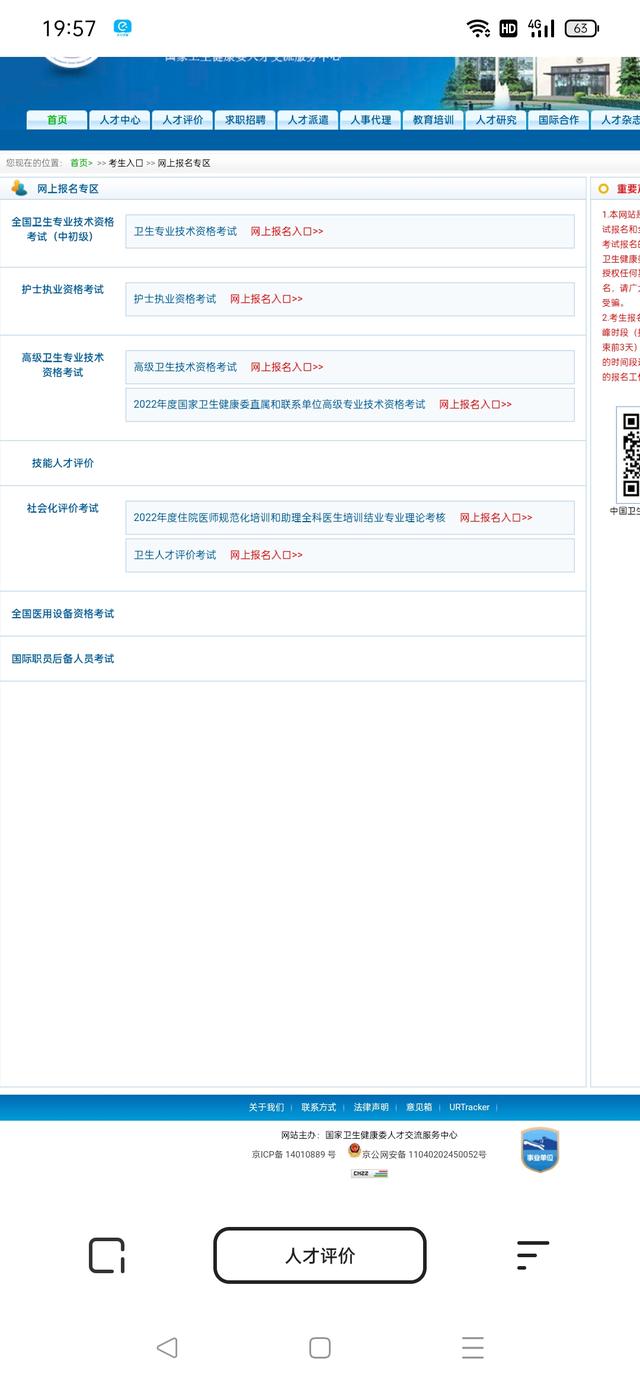Open 网上报名入口 for 护士执业资格考试
This screenshot has width=640, height=1387.
pyautogui.click(x=266, y=299)
